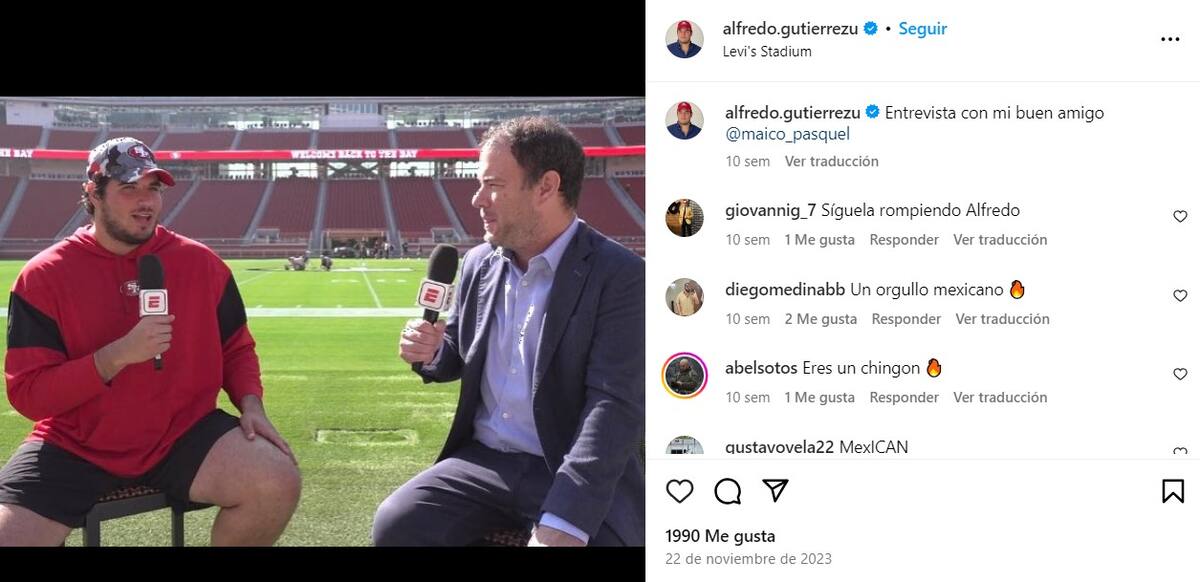Screen dimensions: 1200x582
Task: Like this post with the heart icon
Action: pyautogui.click(x=680, y=491)
